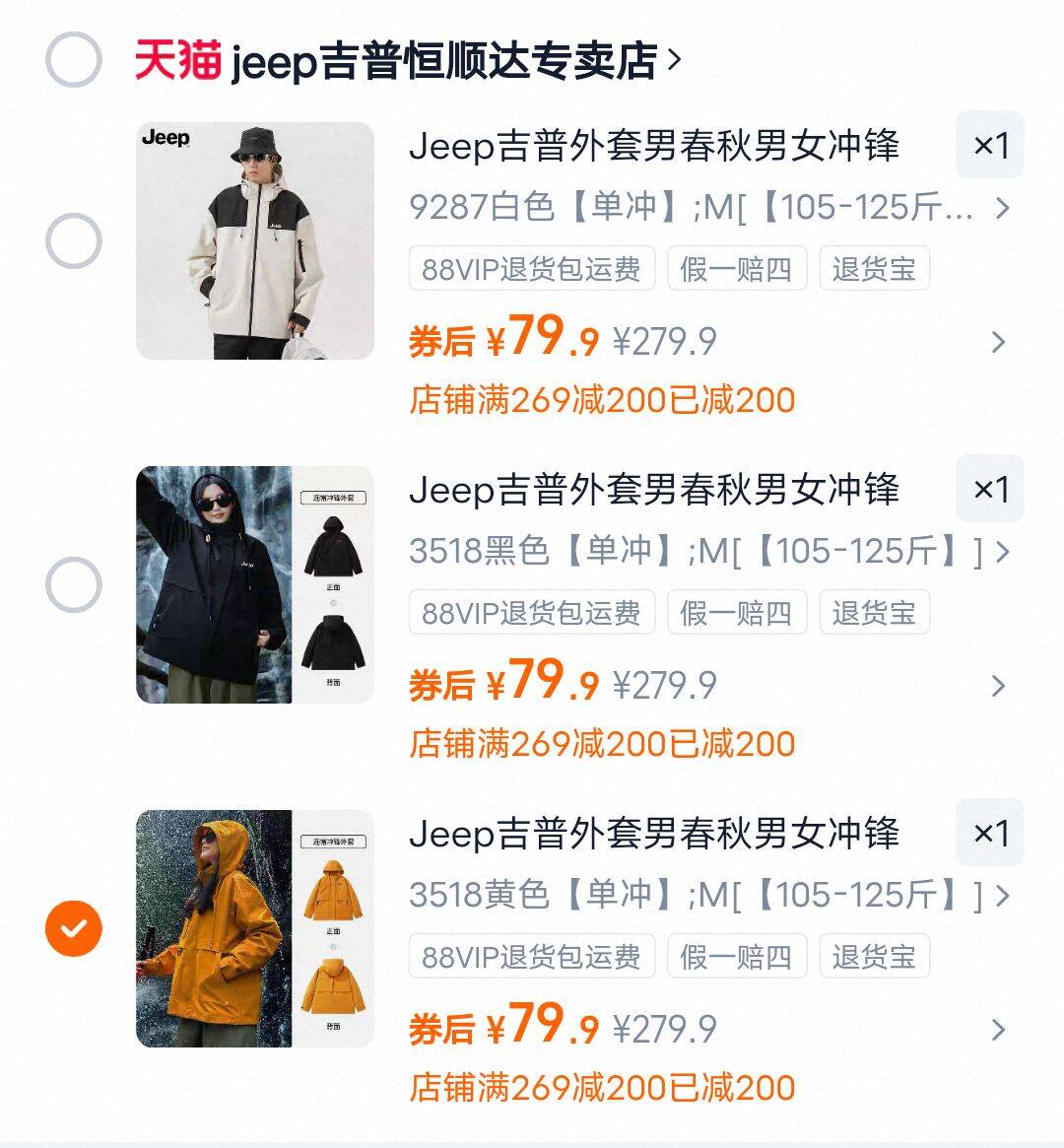Select all items from jeep吉普恒顺达专卖店

(x=74, y=60)
